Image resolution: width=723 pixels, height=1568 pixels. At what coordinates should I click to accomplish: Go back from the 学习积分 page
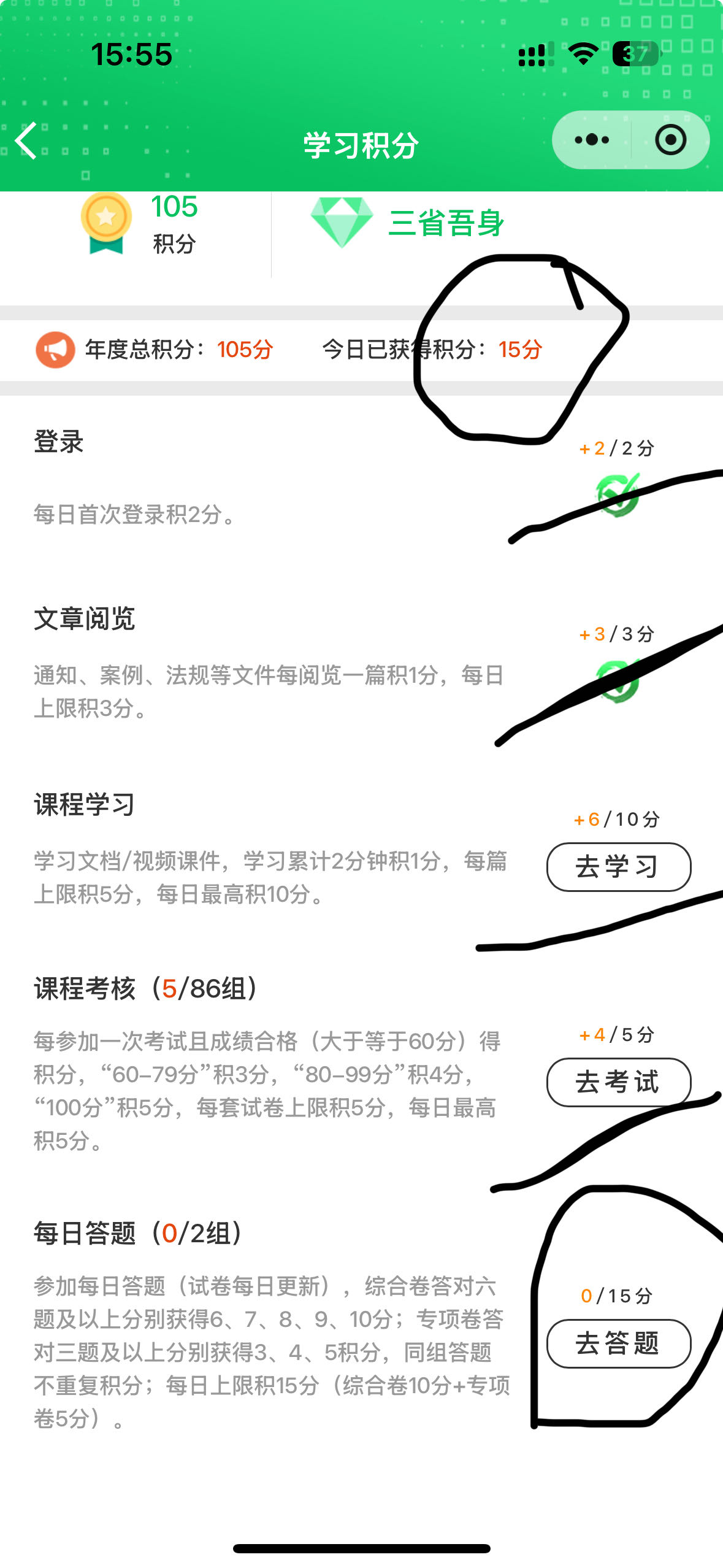tap(26, 141)
